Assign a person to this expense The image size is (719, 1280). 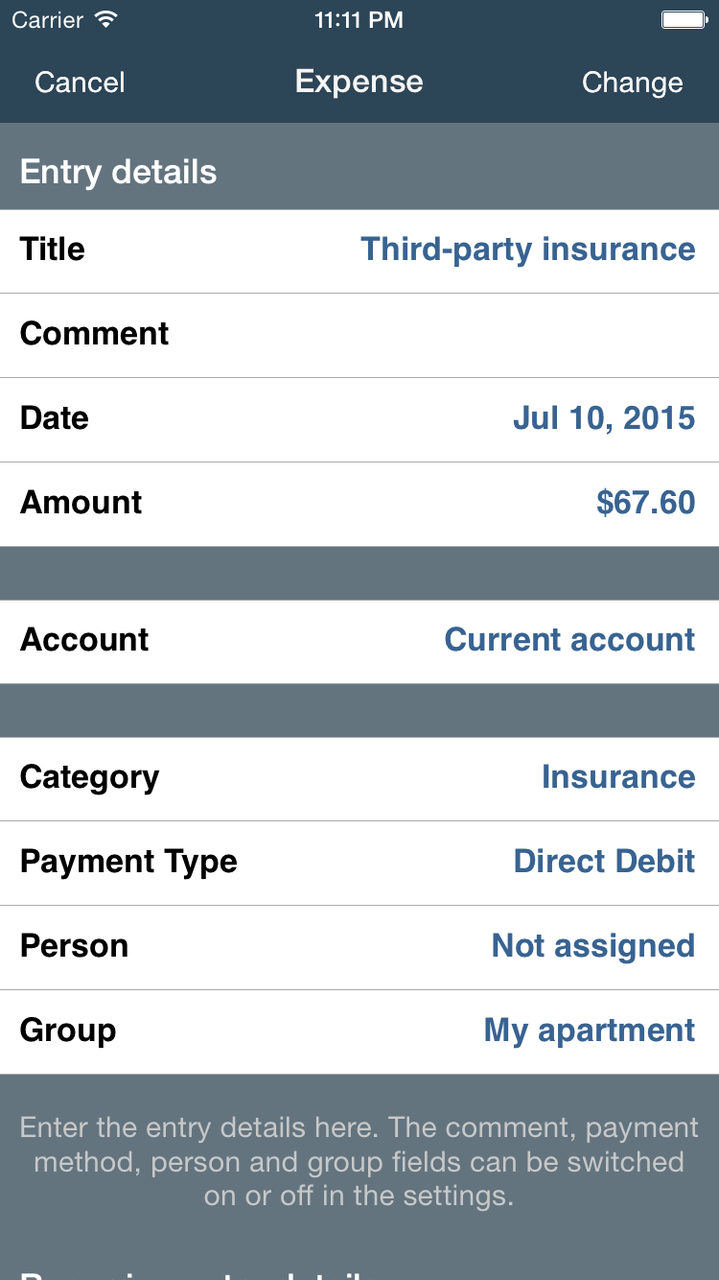359,947
